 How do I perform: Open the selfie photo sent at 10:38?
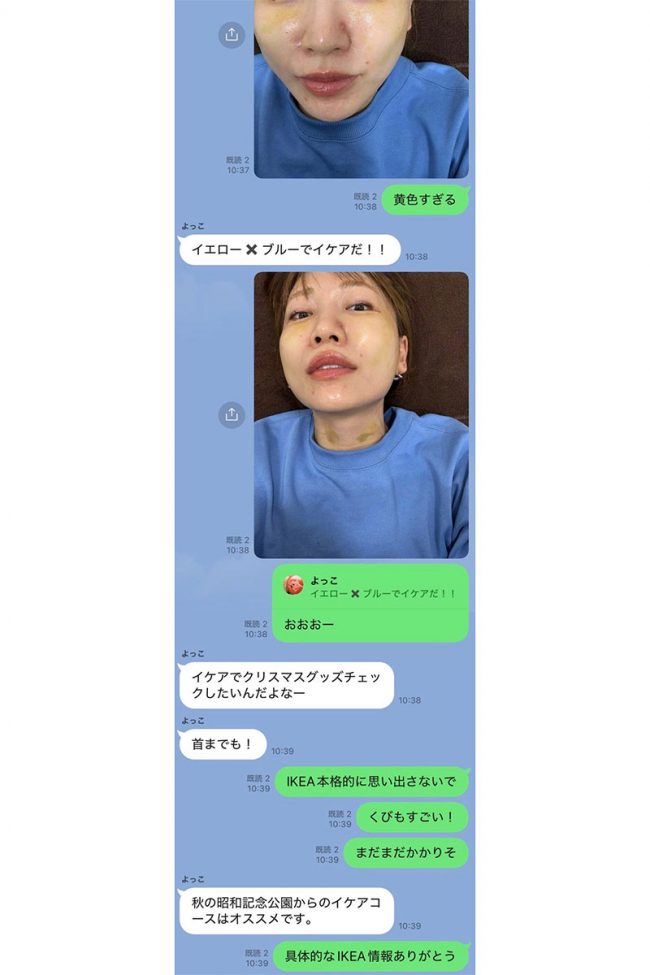point(361,414)
